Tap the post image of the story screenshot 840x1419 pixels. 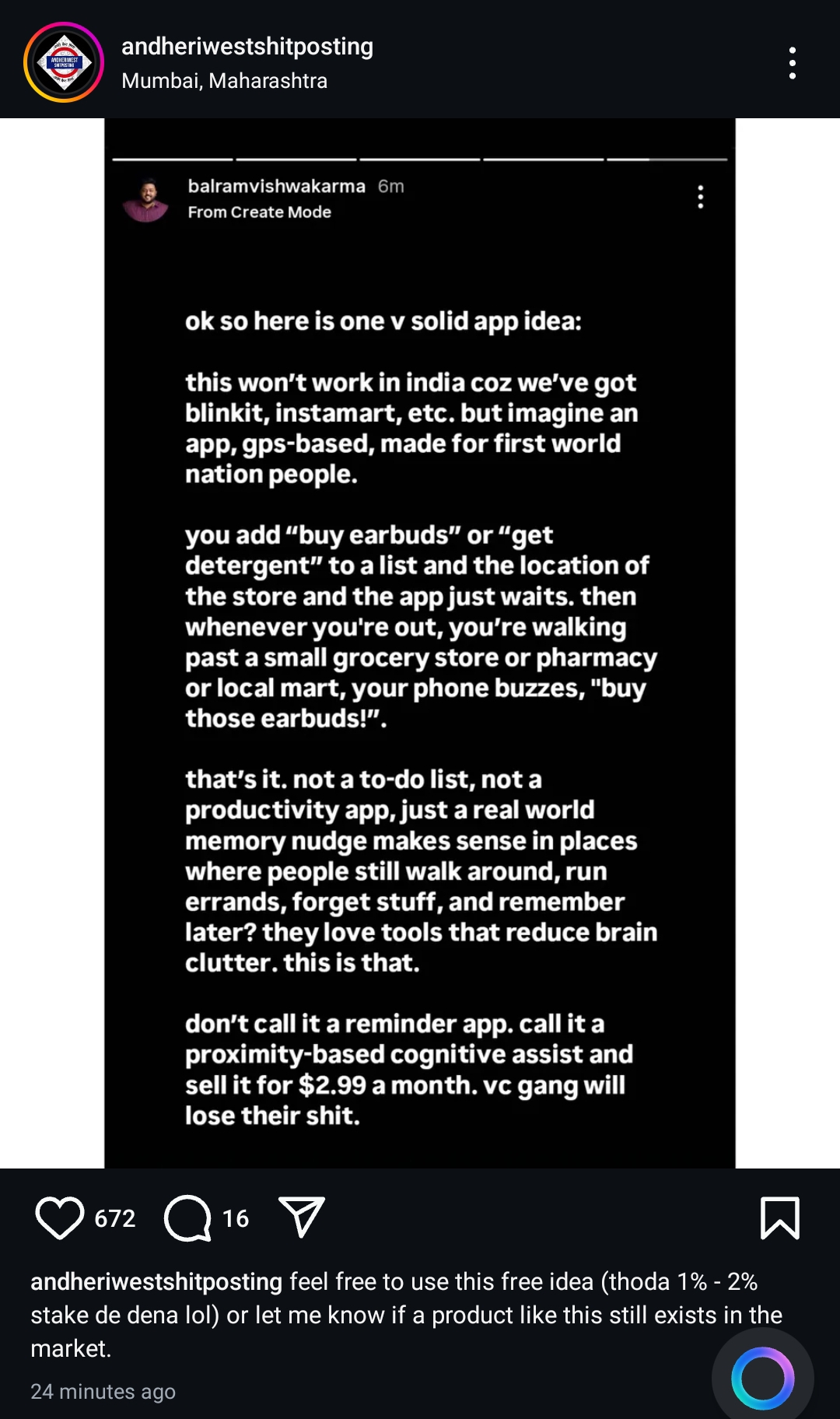click(x=420, y=643)
